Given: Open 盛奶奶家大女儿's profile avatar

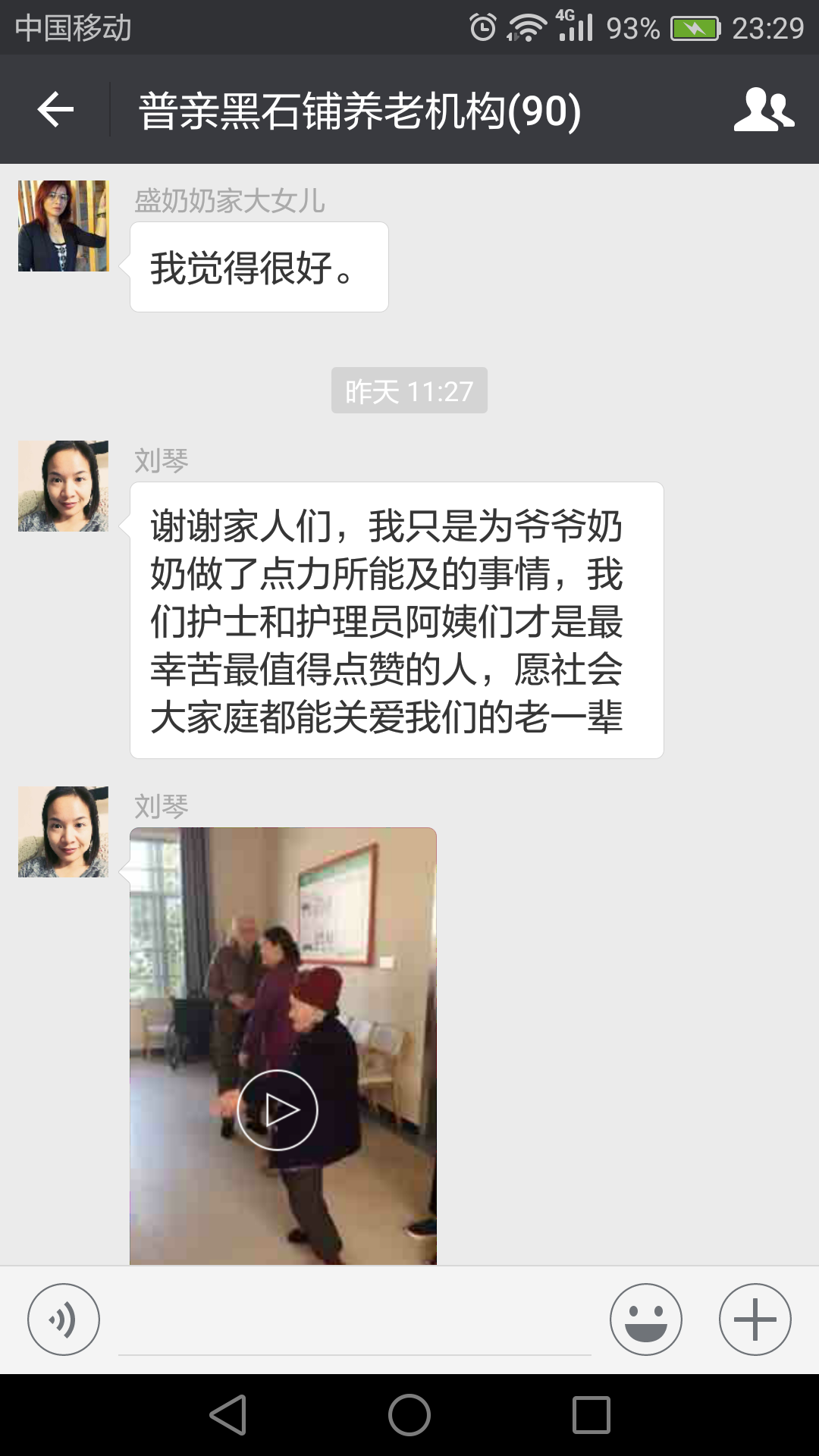Looking at the screenshot, I should pos(64,226).
